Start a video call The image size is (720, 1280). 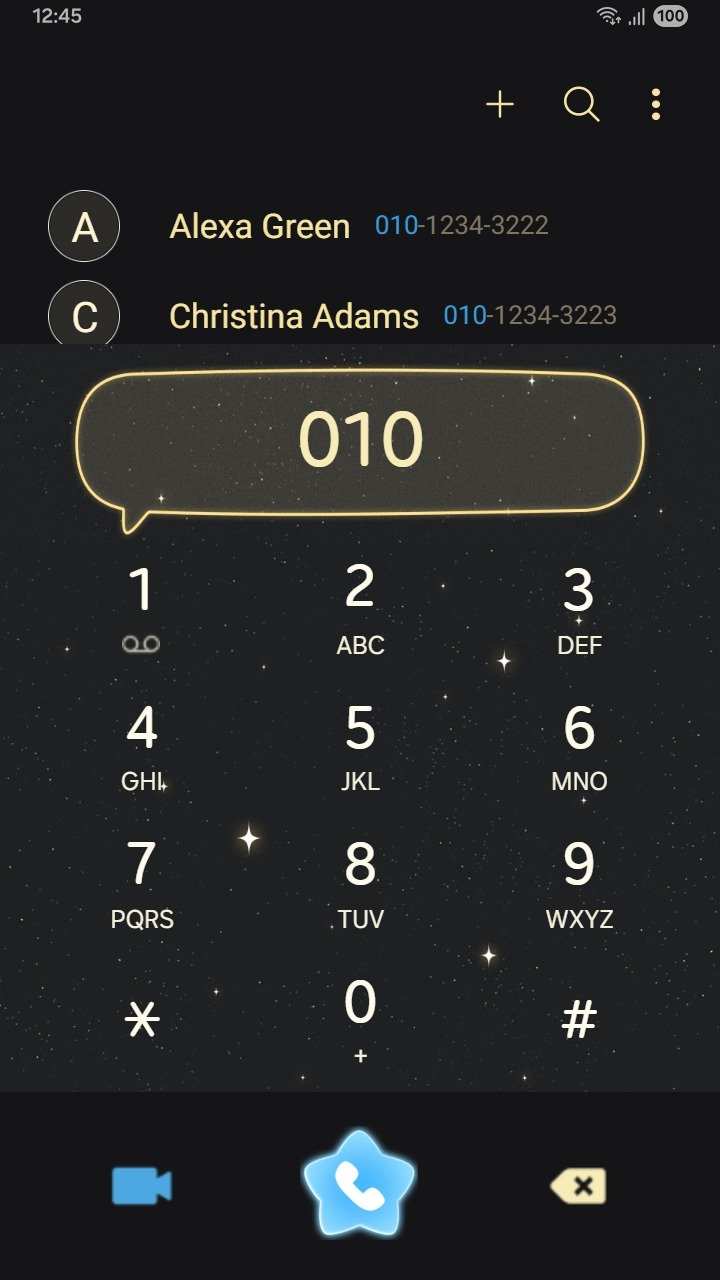pos(141,1187)
